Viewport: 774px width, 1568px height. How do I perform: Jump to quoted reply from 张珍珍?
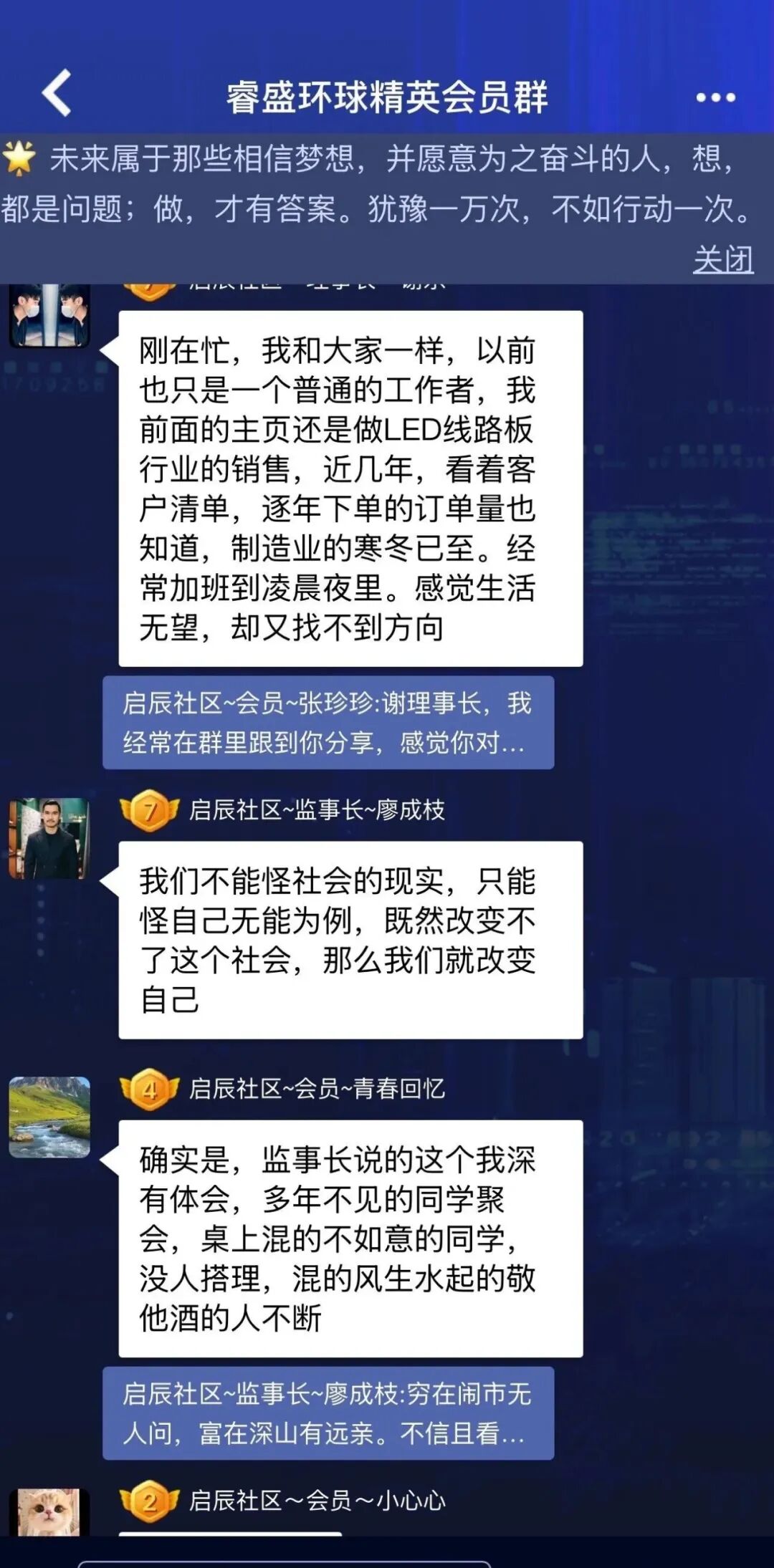[x=328, y=722]
